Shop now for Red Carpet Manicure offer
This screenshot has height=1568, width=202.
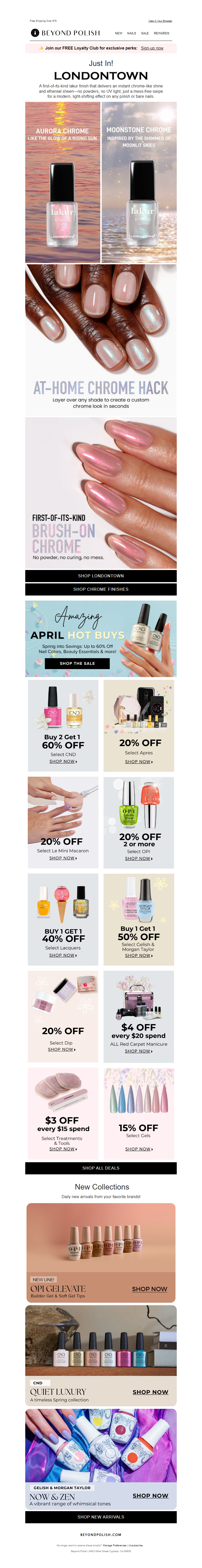tap(139, 1051)
